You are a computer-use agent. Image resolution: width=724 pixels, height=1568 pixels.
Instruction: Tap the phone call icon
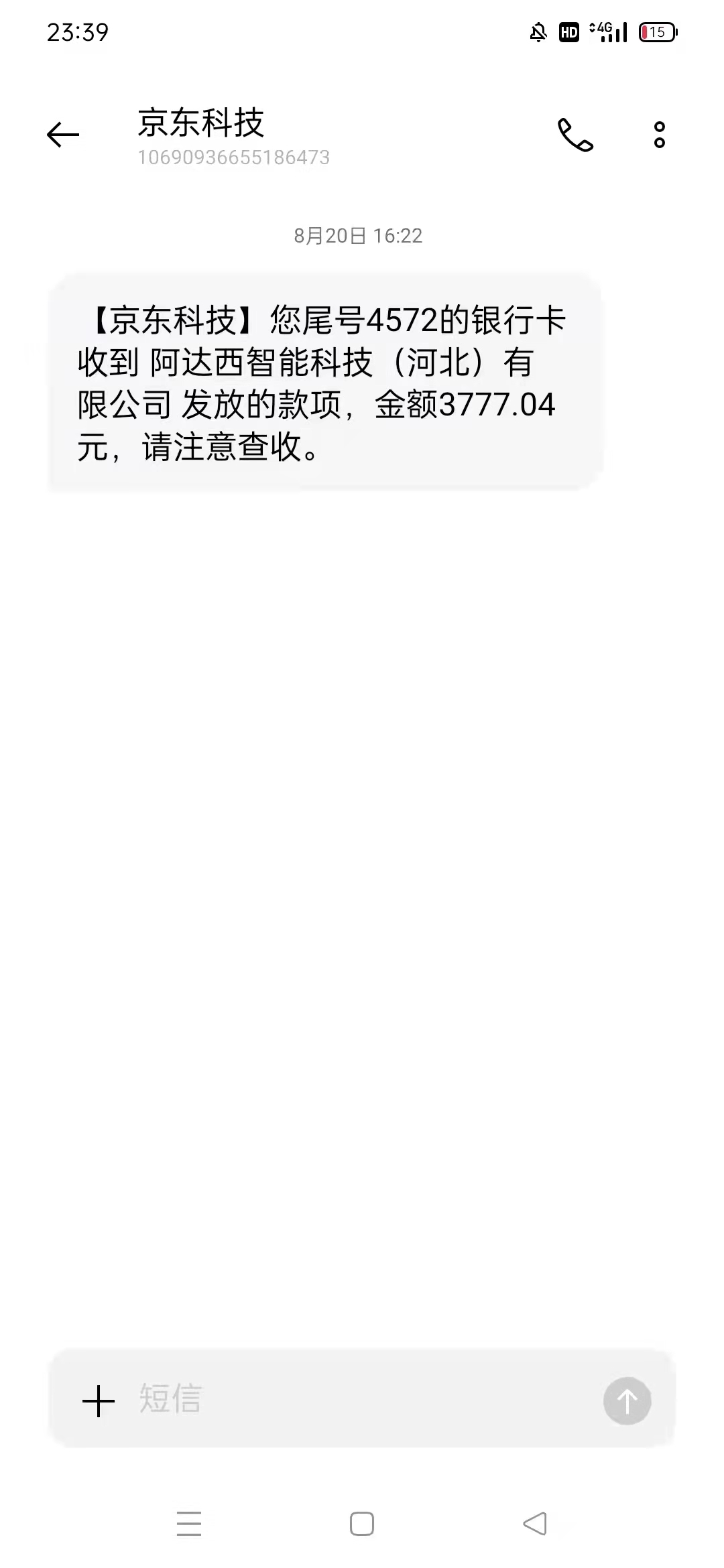pyautogui.click(x=577, y=135)
